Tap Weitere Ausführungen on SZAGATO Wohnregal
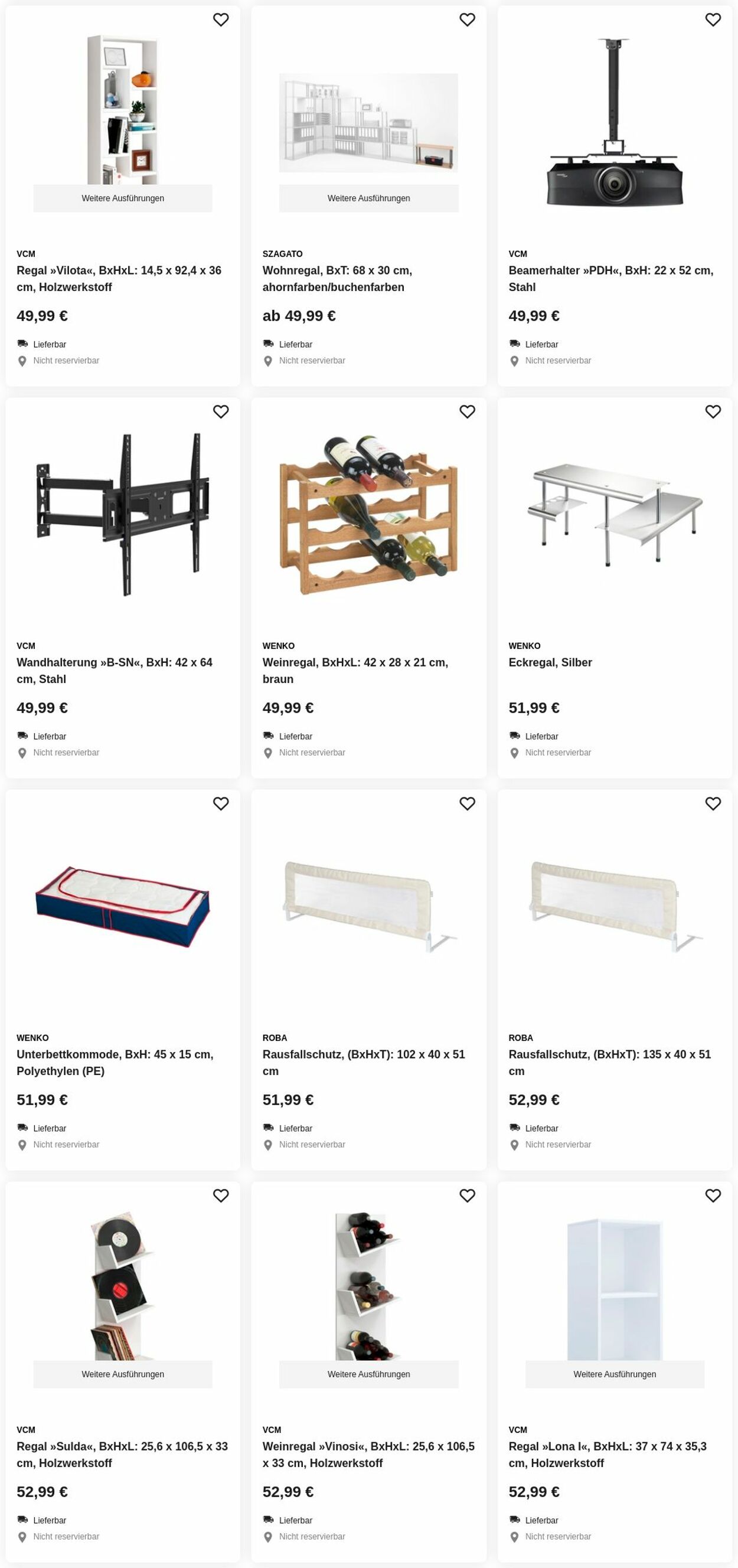 tap(368, 198)
